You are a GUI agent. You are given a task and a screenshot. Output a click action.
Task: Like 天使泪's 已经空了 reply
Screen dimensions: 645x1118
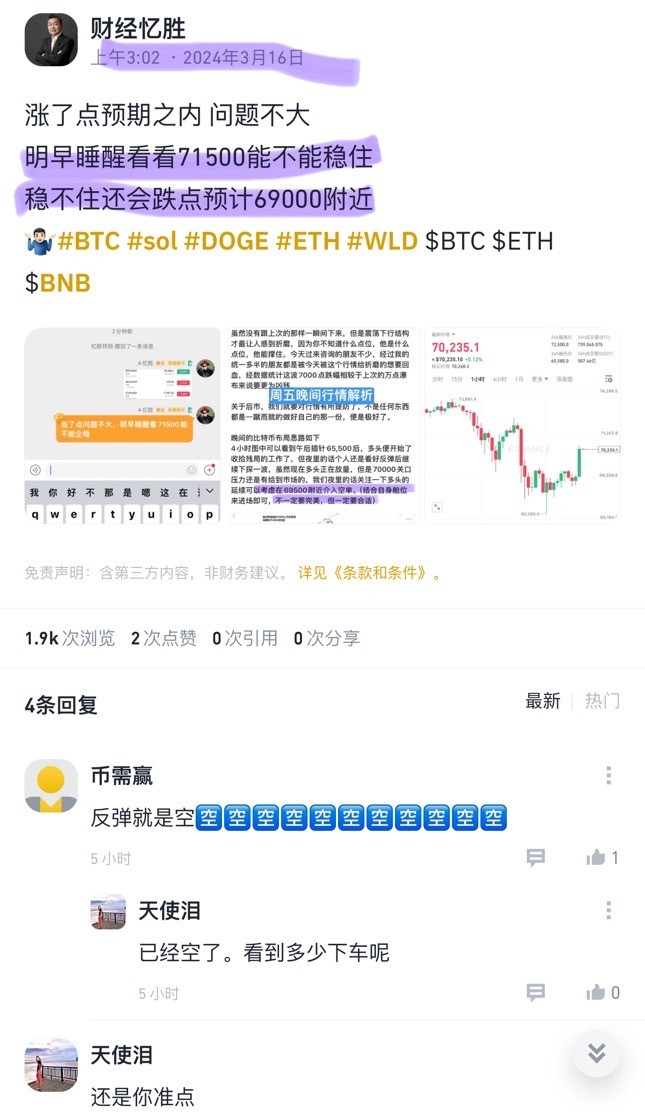(x=602, y=993)
